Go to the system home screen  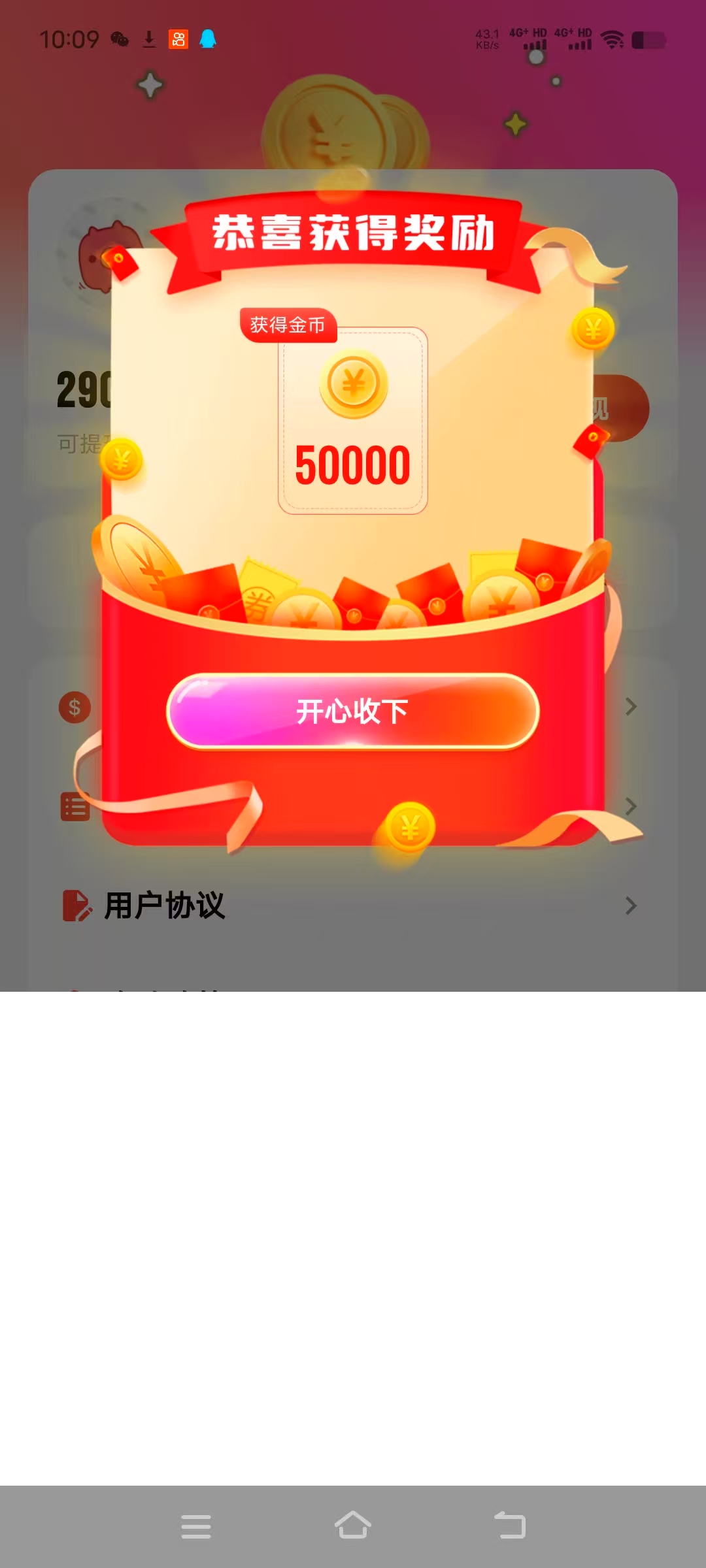click(353, 1526)
